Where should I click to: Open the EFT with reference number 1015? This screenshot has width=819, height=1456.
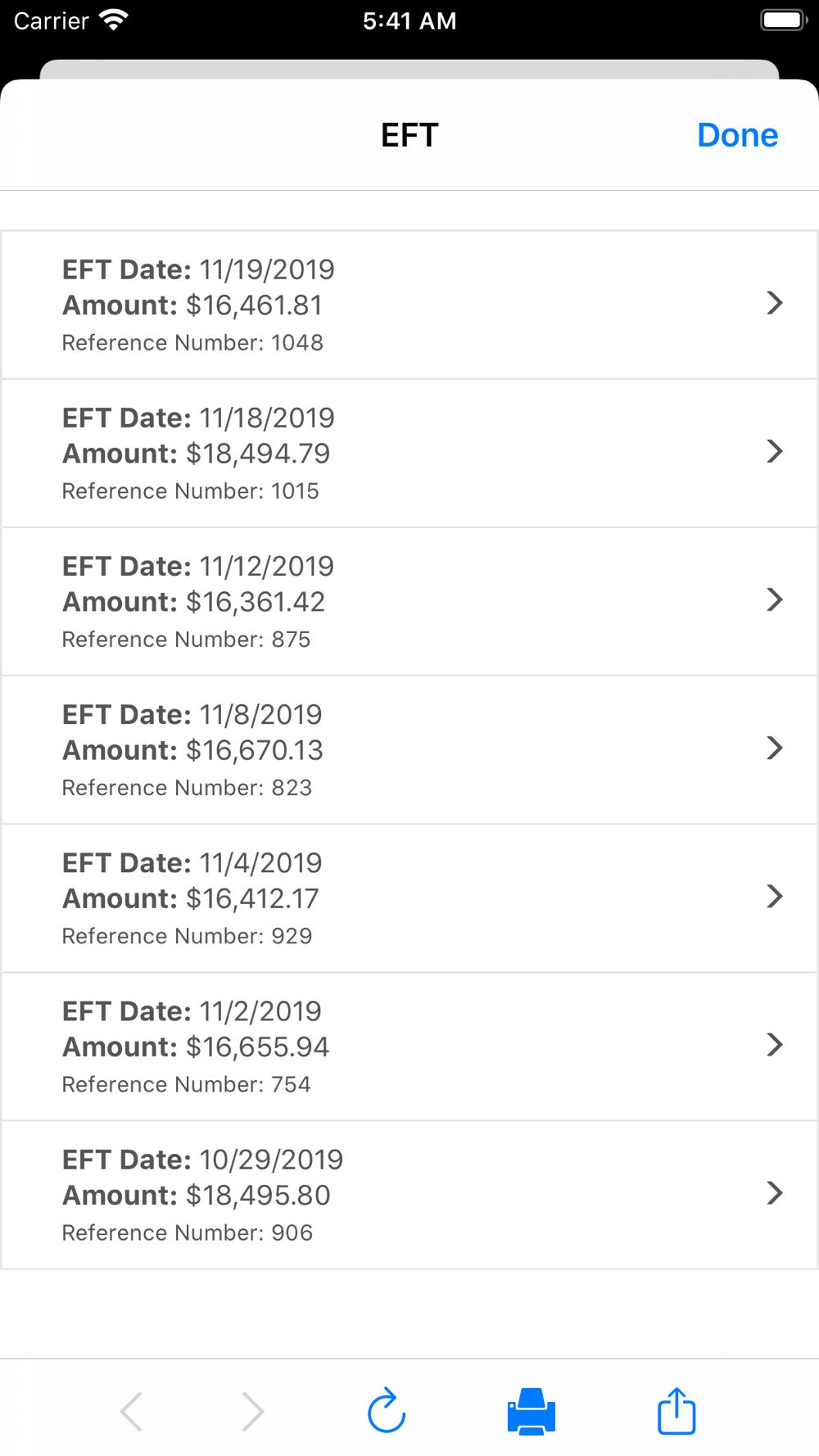click(x=409, y=453)
